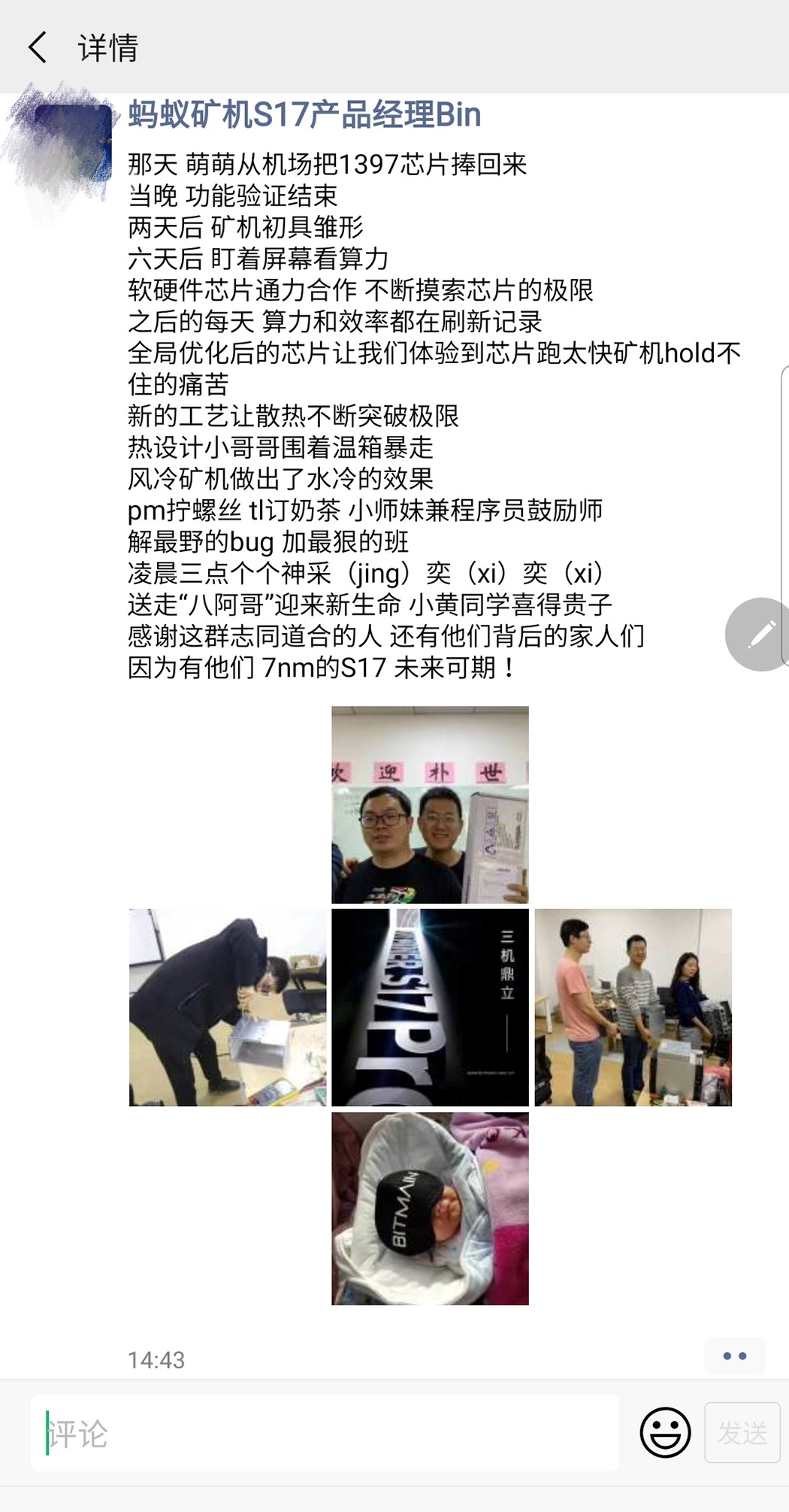Tap the 发送 send button

click(x=742, y=1432)
